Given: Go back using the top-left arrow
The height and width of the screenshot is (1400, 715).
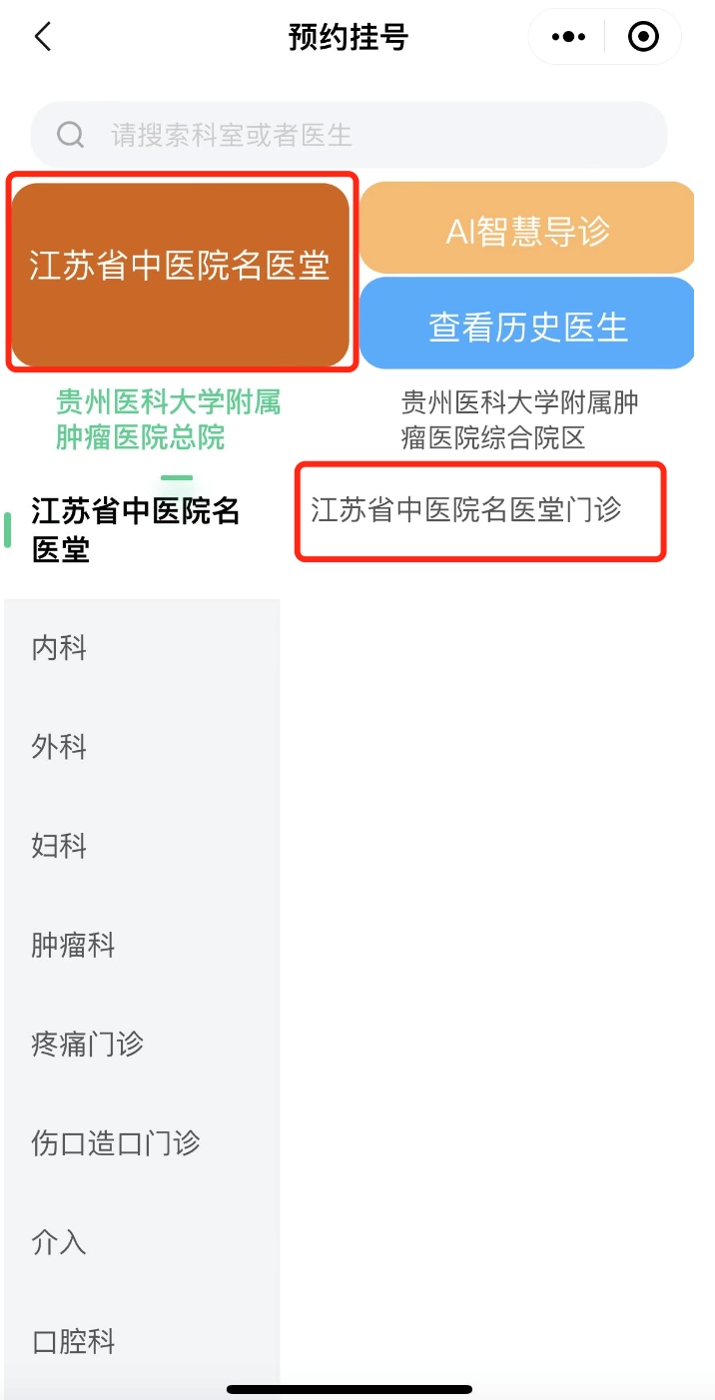Looking at the screenshot, I should pyautogui.click(x=42, y=38).
